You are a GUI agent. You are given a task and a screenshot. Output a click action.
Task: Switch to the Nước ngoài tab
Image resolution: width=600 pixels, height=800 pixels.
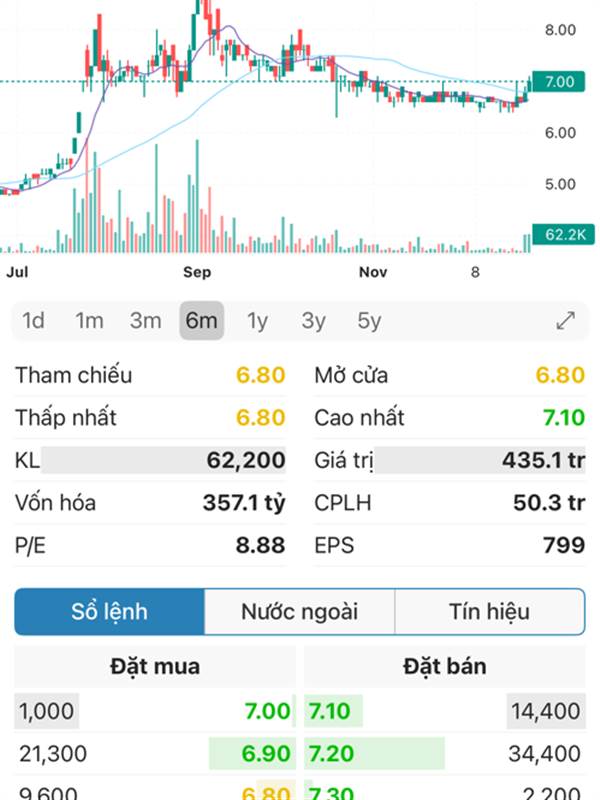(299, 612)
